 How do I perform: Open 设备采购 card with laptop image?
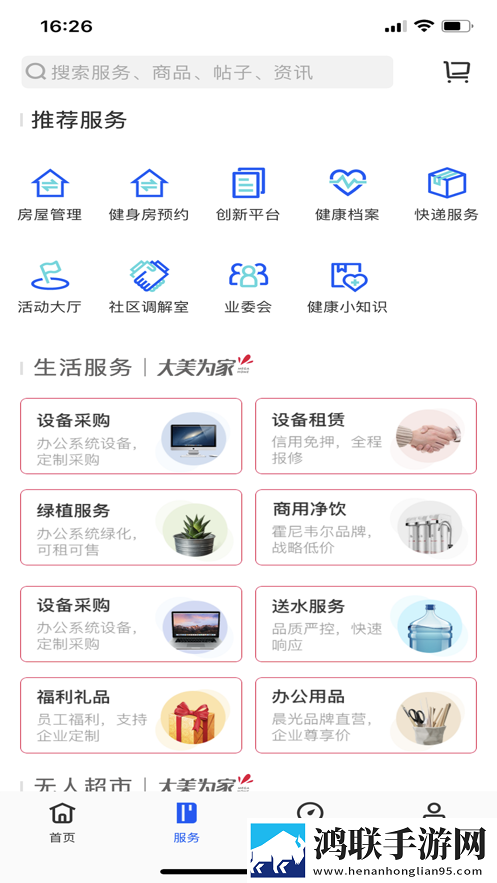coord(131,624)
